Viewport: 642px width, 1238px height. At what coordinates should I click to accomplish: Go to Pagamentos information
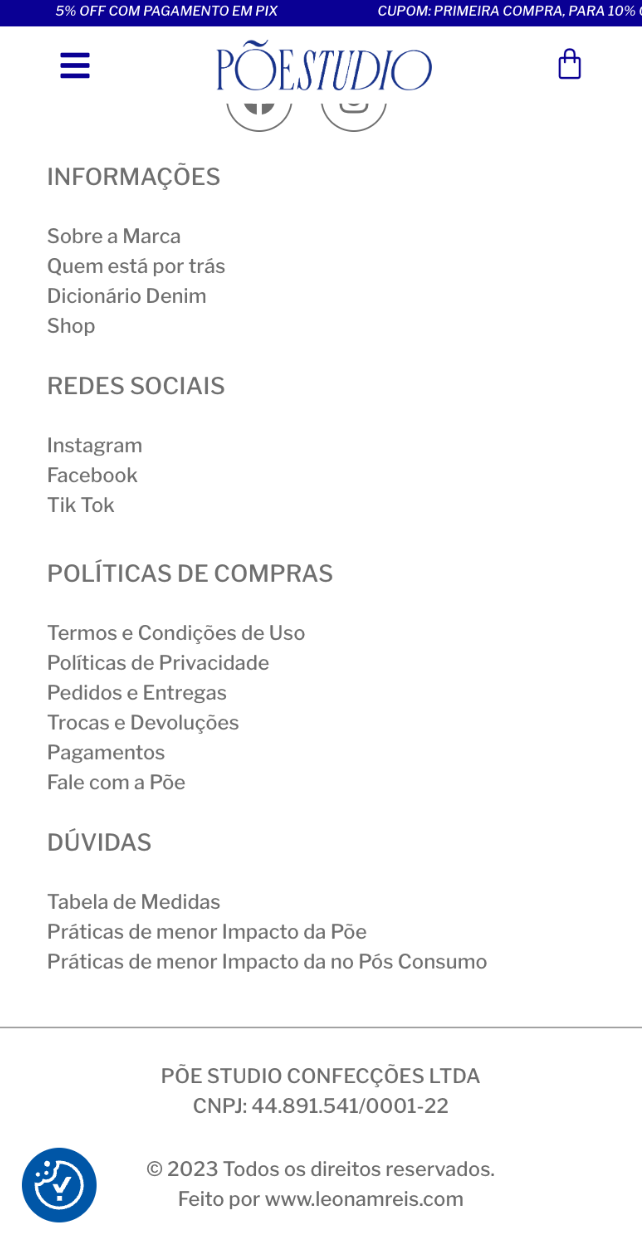point(106,754)
